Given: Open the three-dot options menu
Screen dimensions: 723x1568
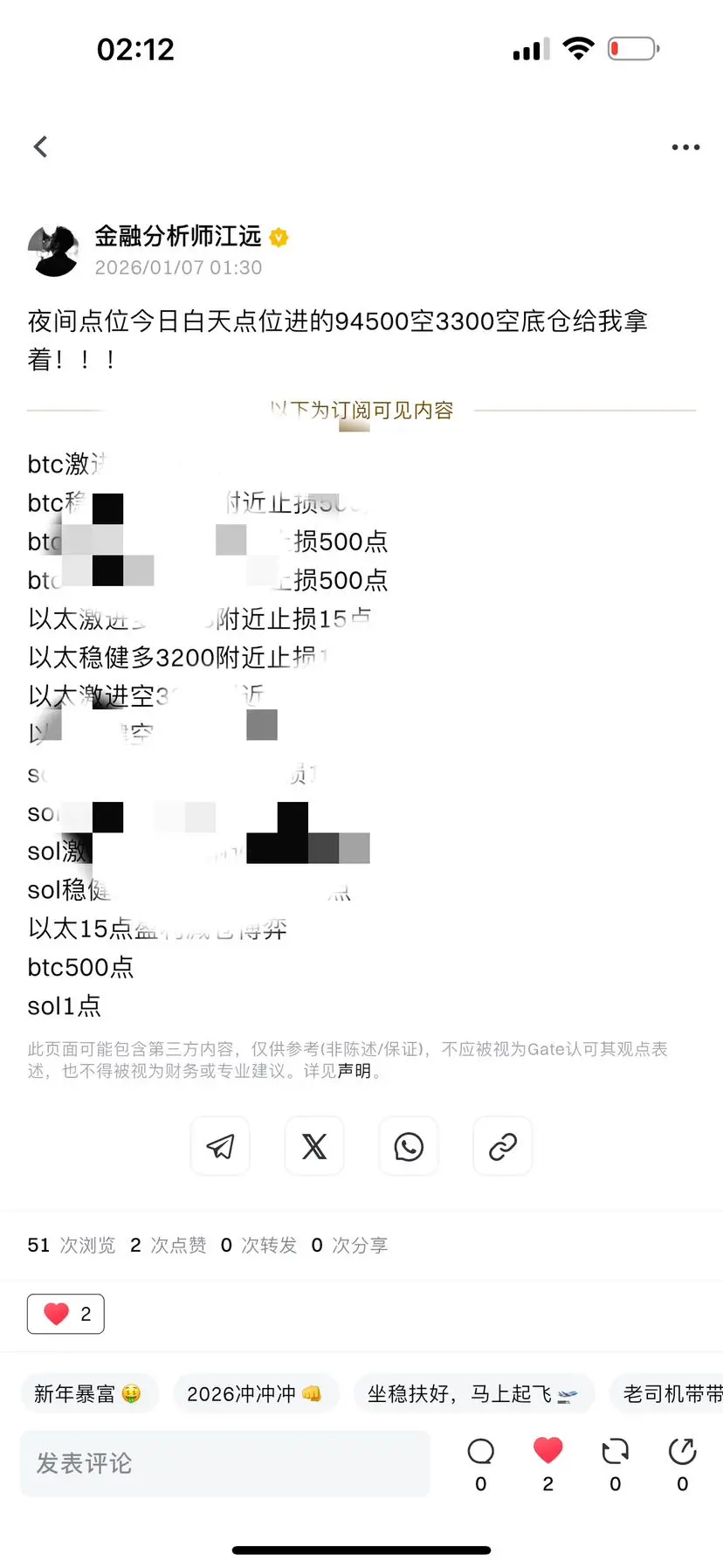Looking at the screenshot, I should click(685, 146).
